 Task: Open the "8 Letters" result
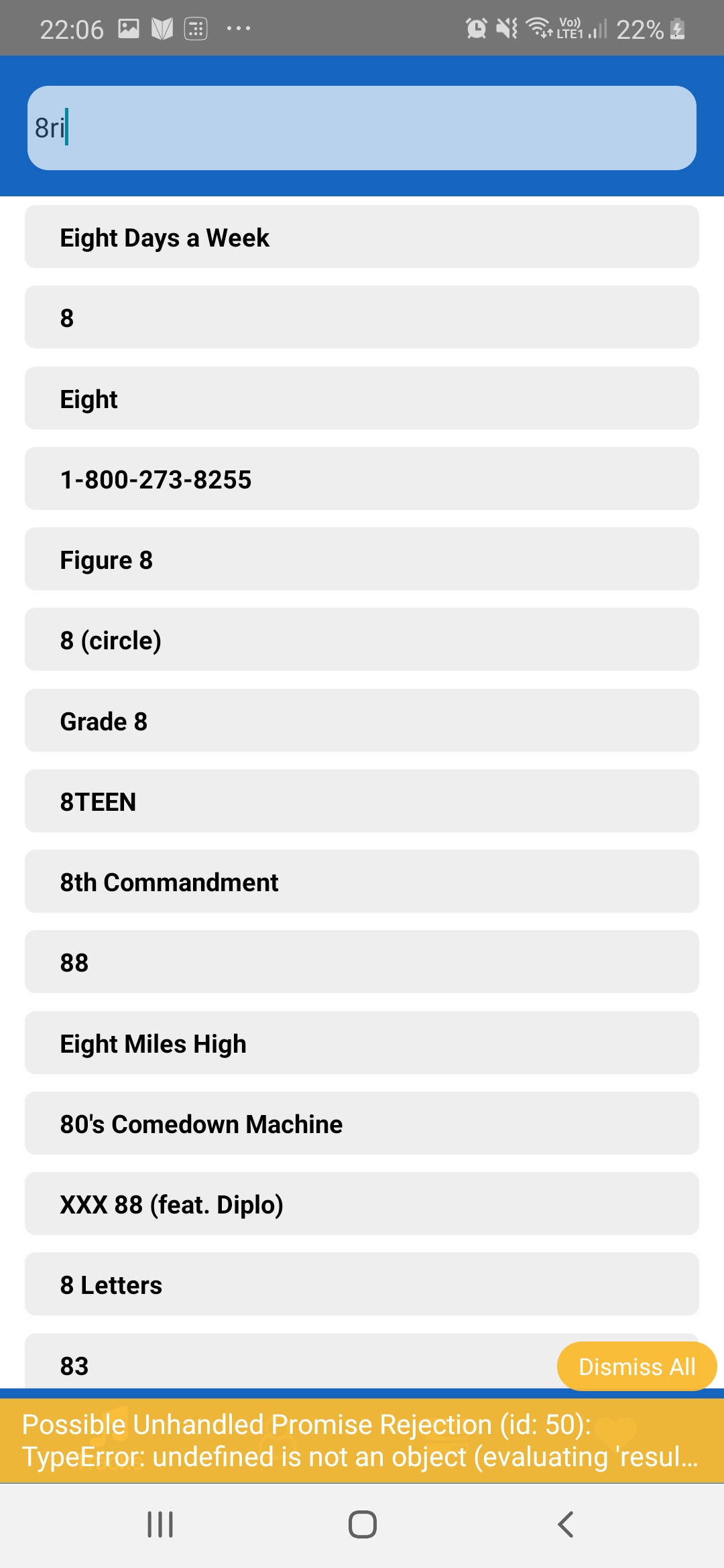(362, 1285)
